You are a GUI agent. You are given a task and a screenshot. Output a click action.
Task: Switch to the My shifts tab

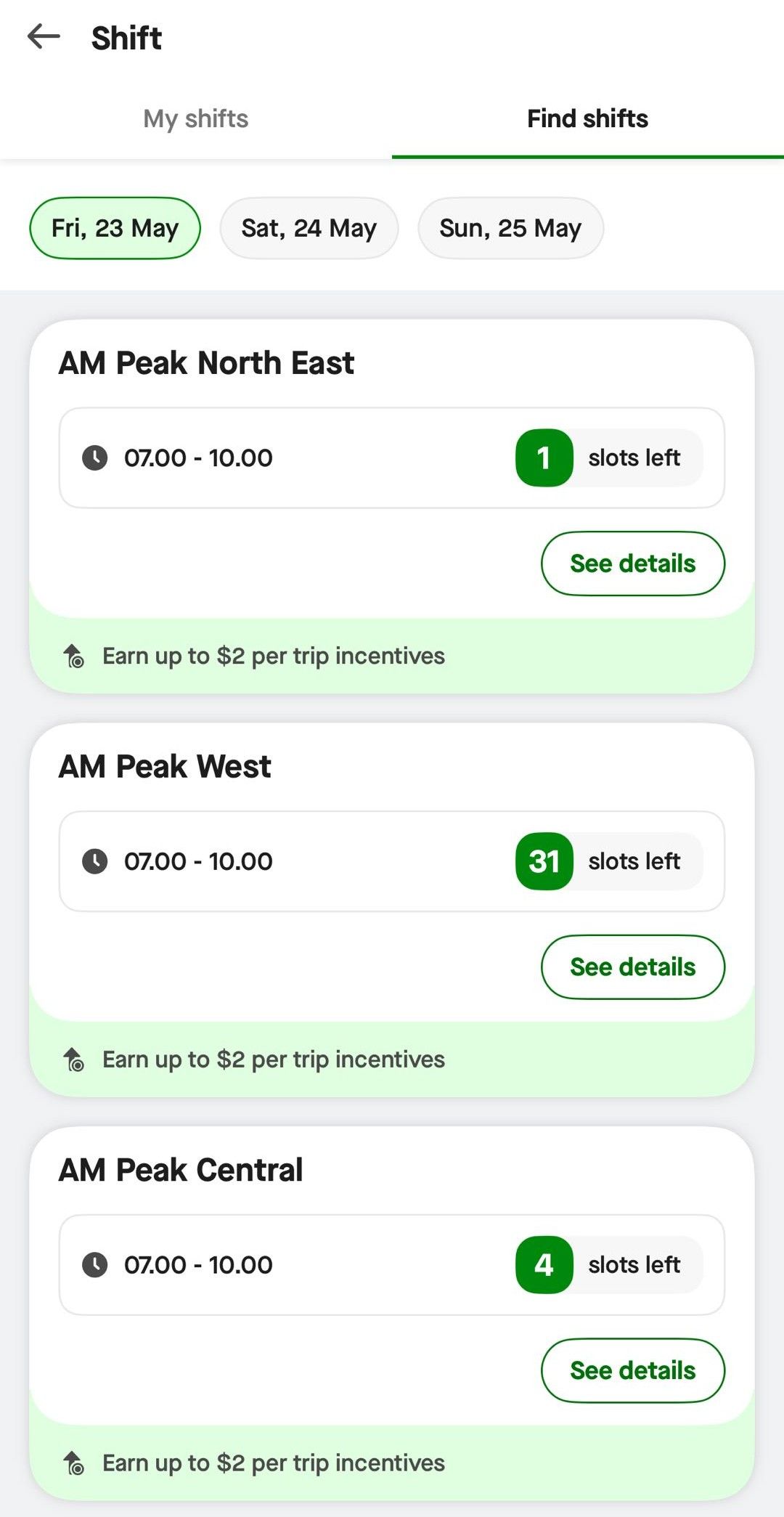tap(195, 118)
